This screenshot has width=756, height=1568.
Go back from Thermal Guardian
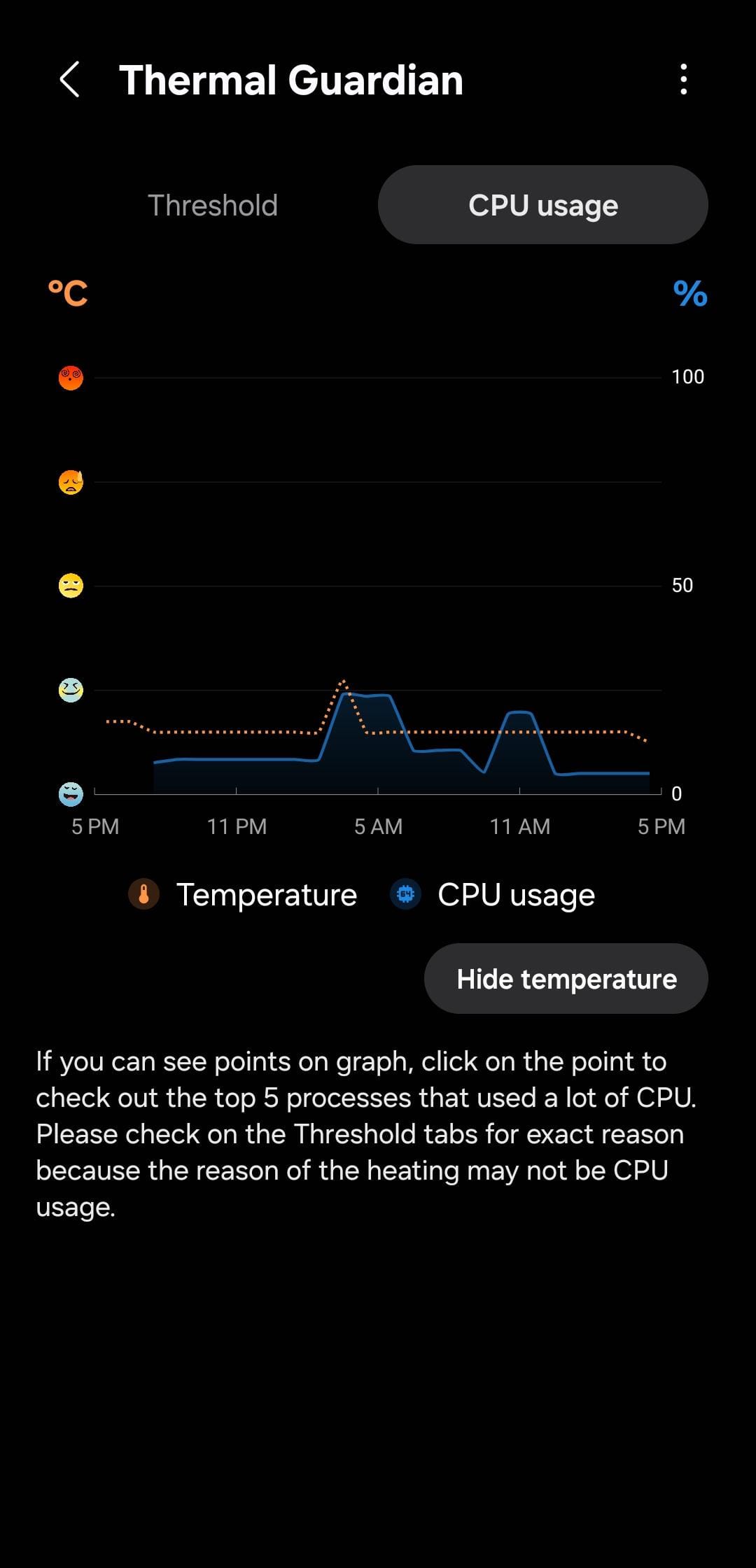coord(69,79)
